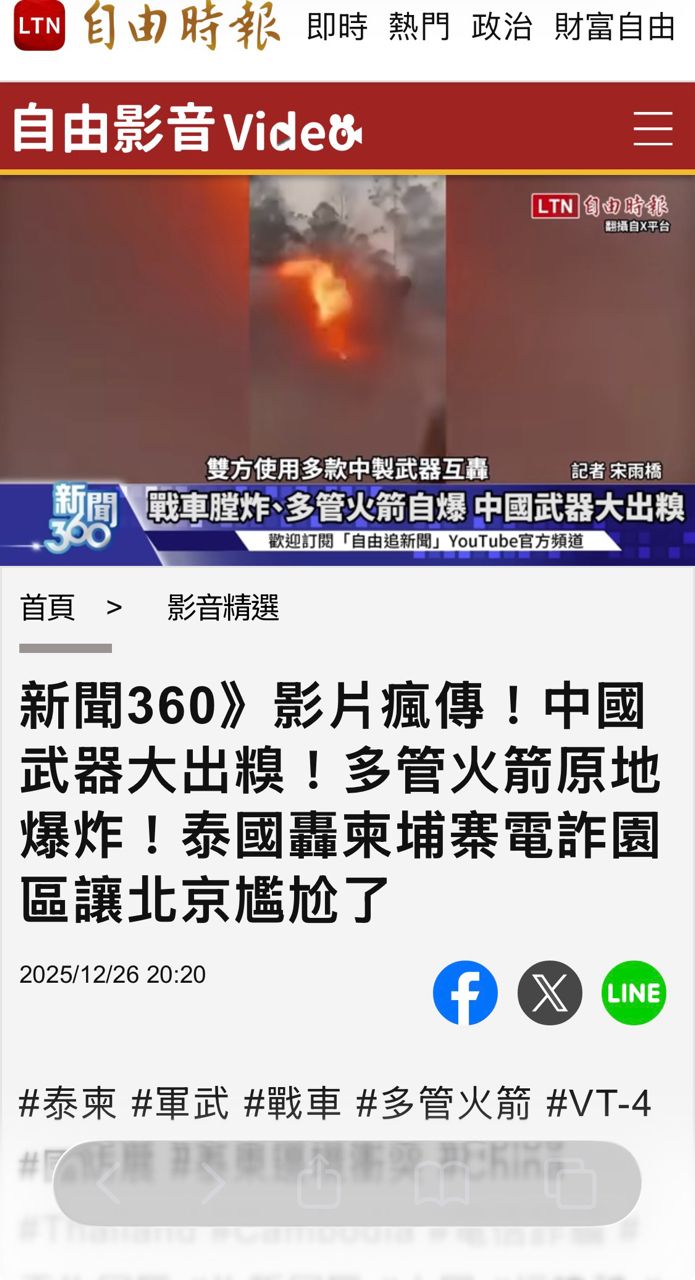The image size is (695, 1280).
Task: Share the article on Facebook
Action: [465, 993]
